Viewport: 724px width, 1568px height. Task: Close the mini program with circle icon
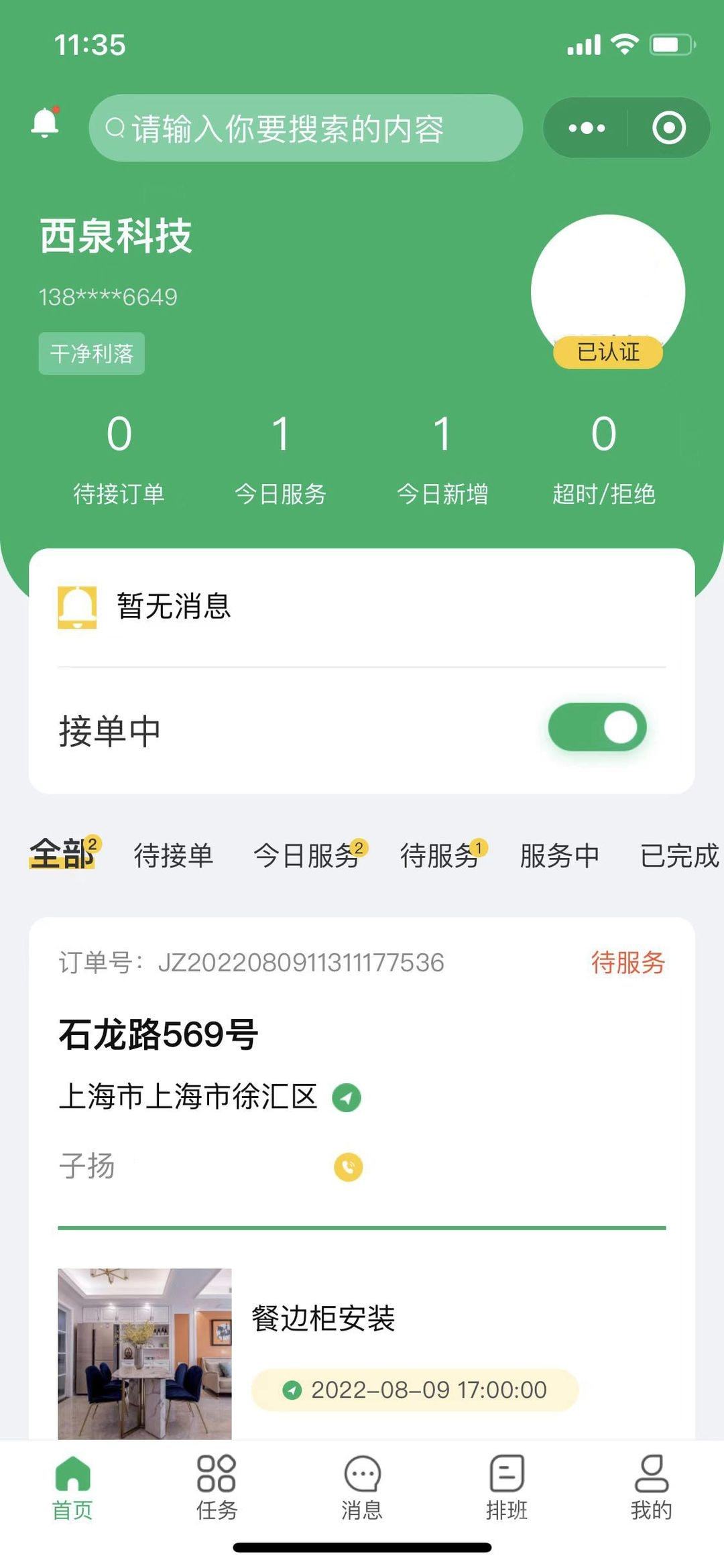(x=668, y=128)
